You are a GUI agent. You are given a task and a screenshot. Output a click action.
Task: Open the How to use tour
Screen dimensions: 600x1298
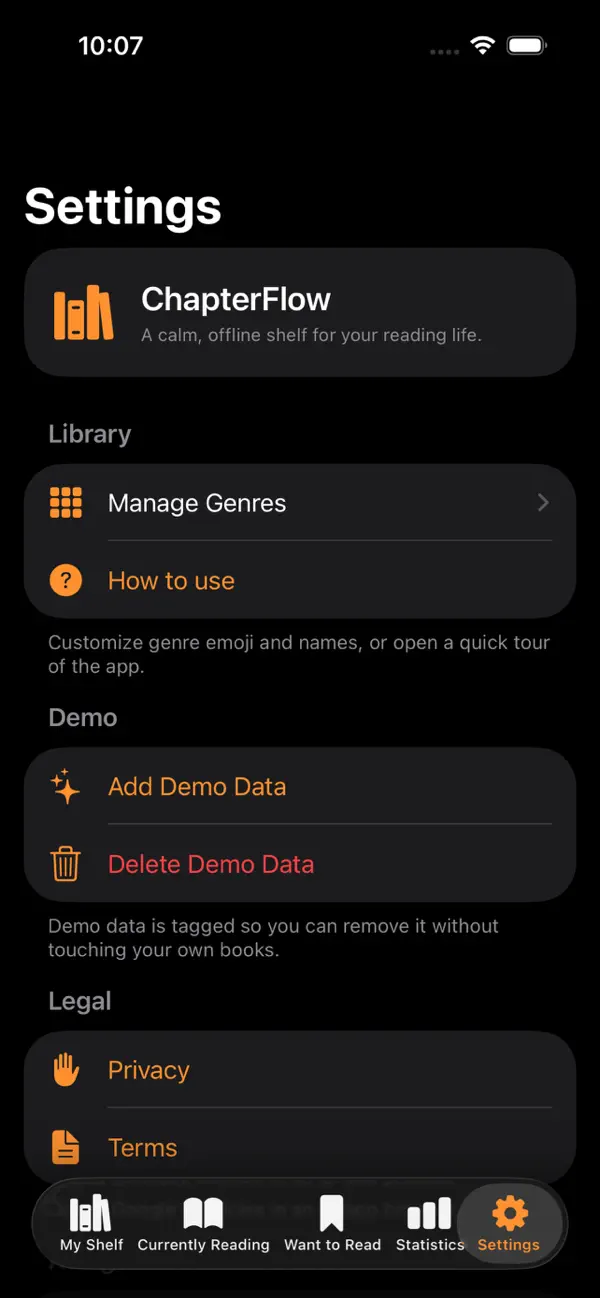pos(300,581)
